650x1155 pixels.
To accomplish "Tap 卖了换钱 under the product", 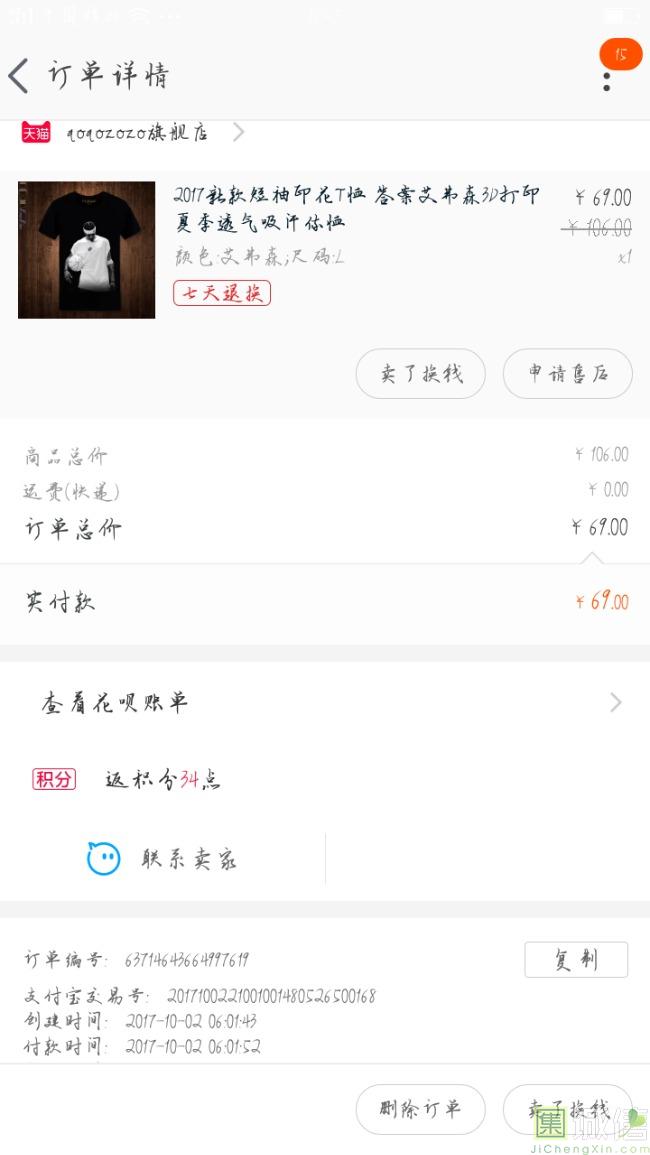I will coord(421,373).
